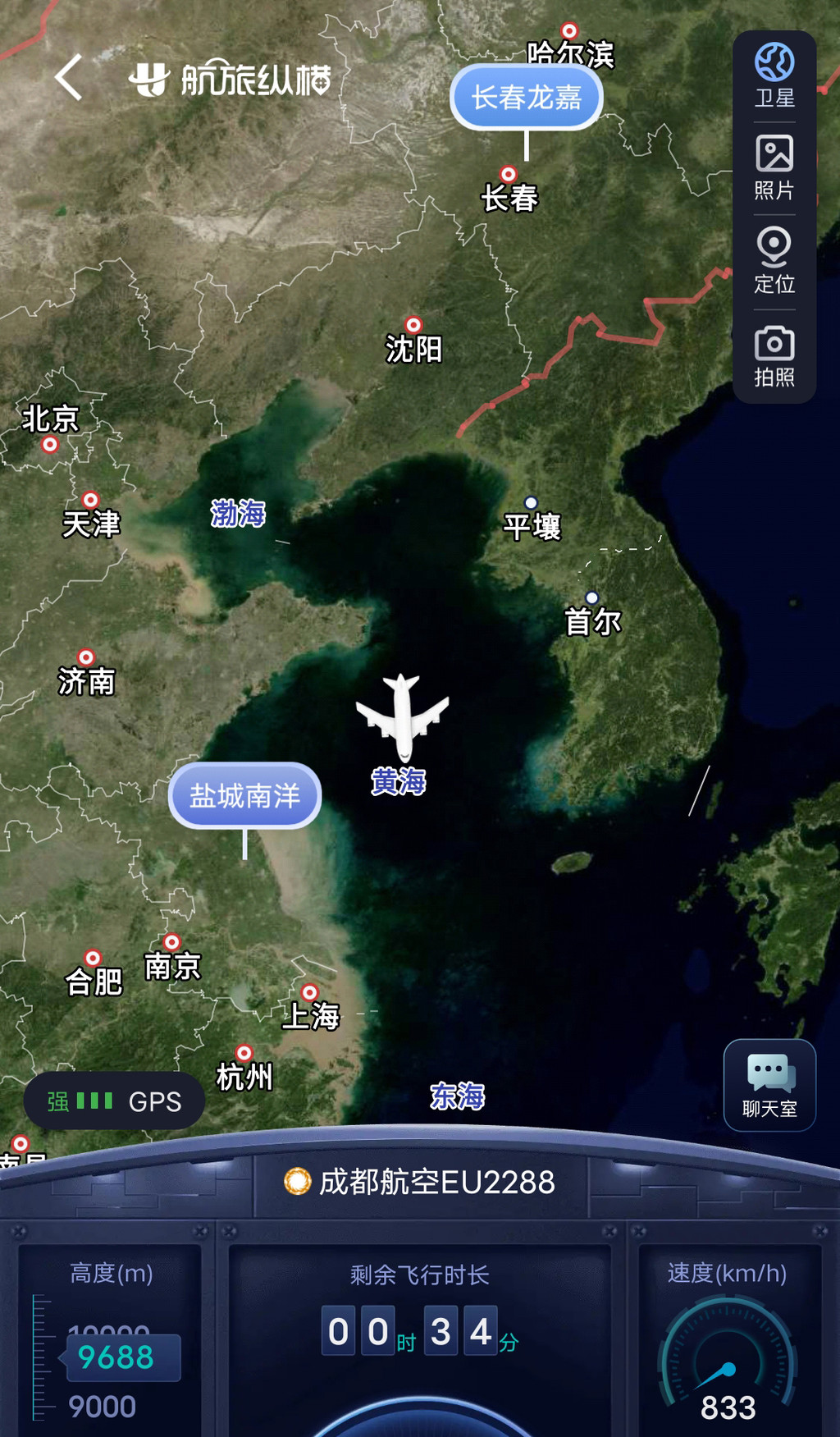The width and height of the screenshot is (840, 1437).
Task: Go back using the top-left arrow
Action: coord(69,78)
